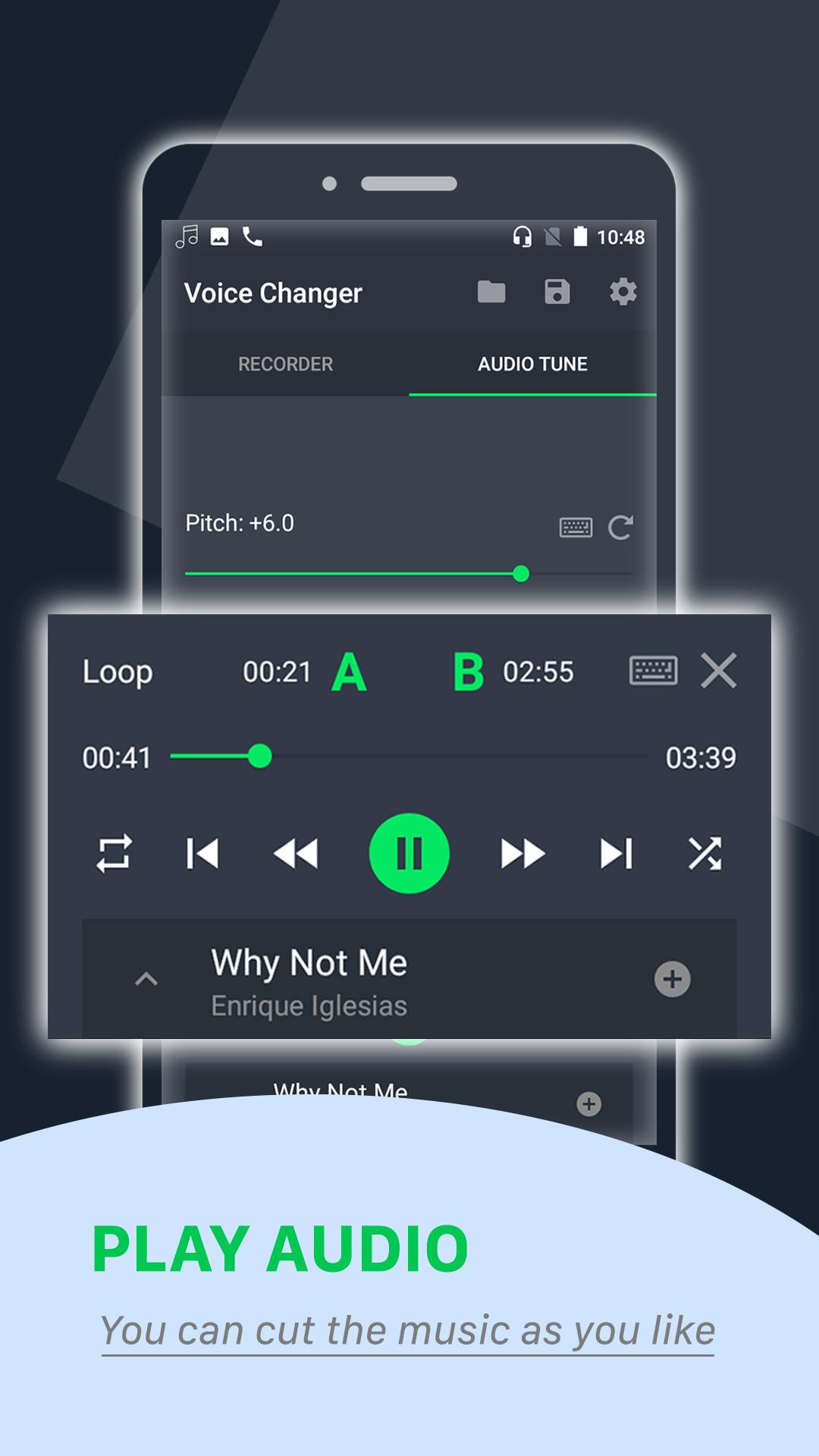Fast forward through the song

pyautogui.click(x=520, y=853)
